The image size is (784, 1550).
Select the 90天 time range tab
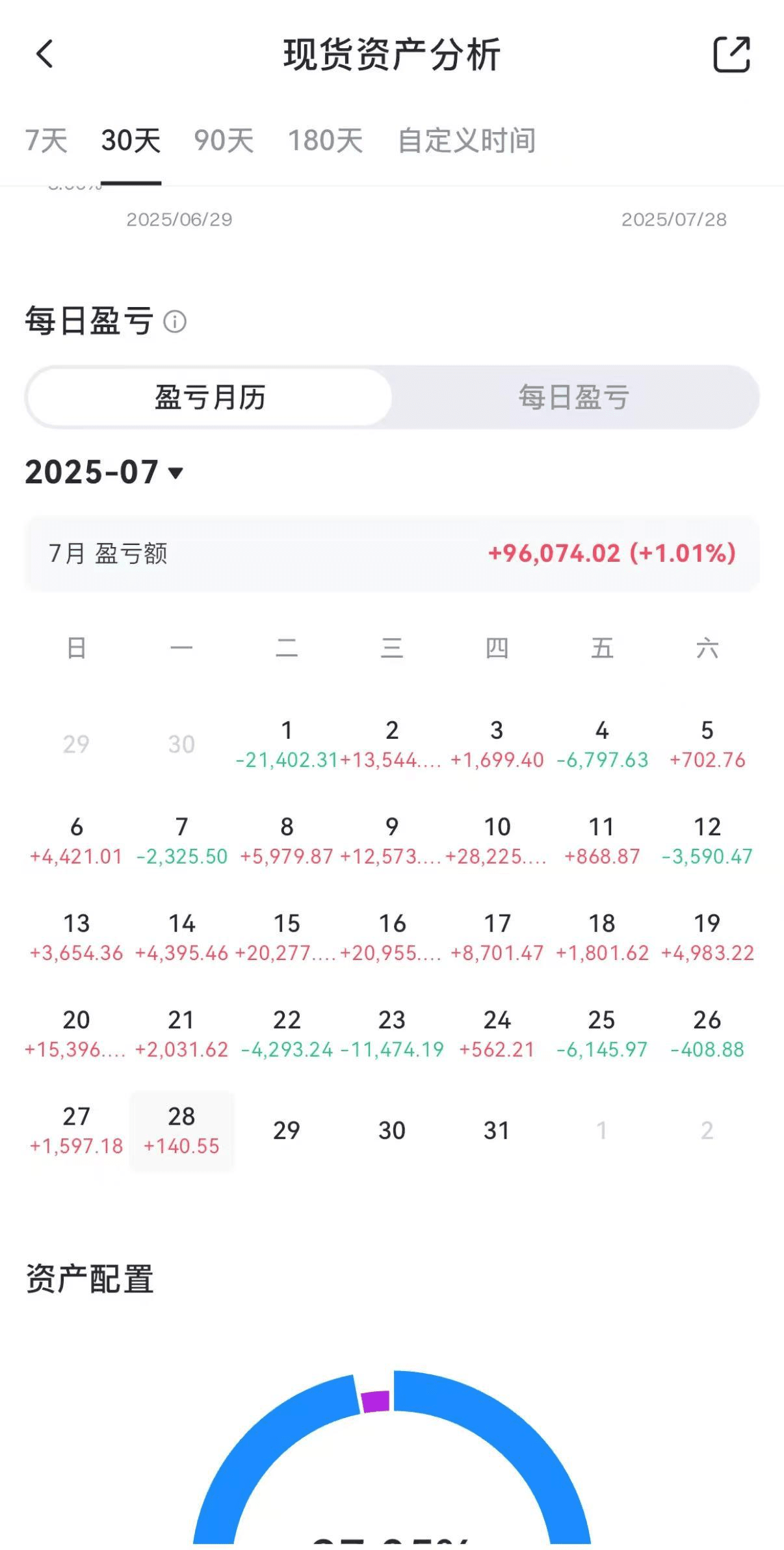click(224, 140)
